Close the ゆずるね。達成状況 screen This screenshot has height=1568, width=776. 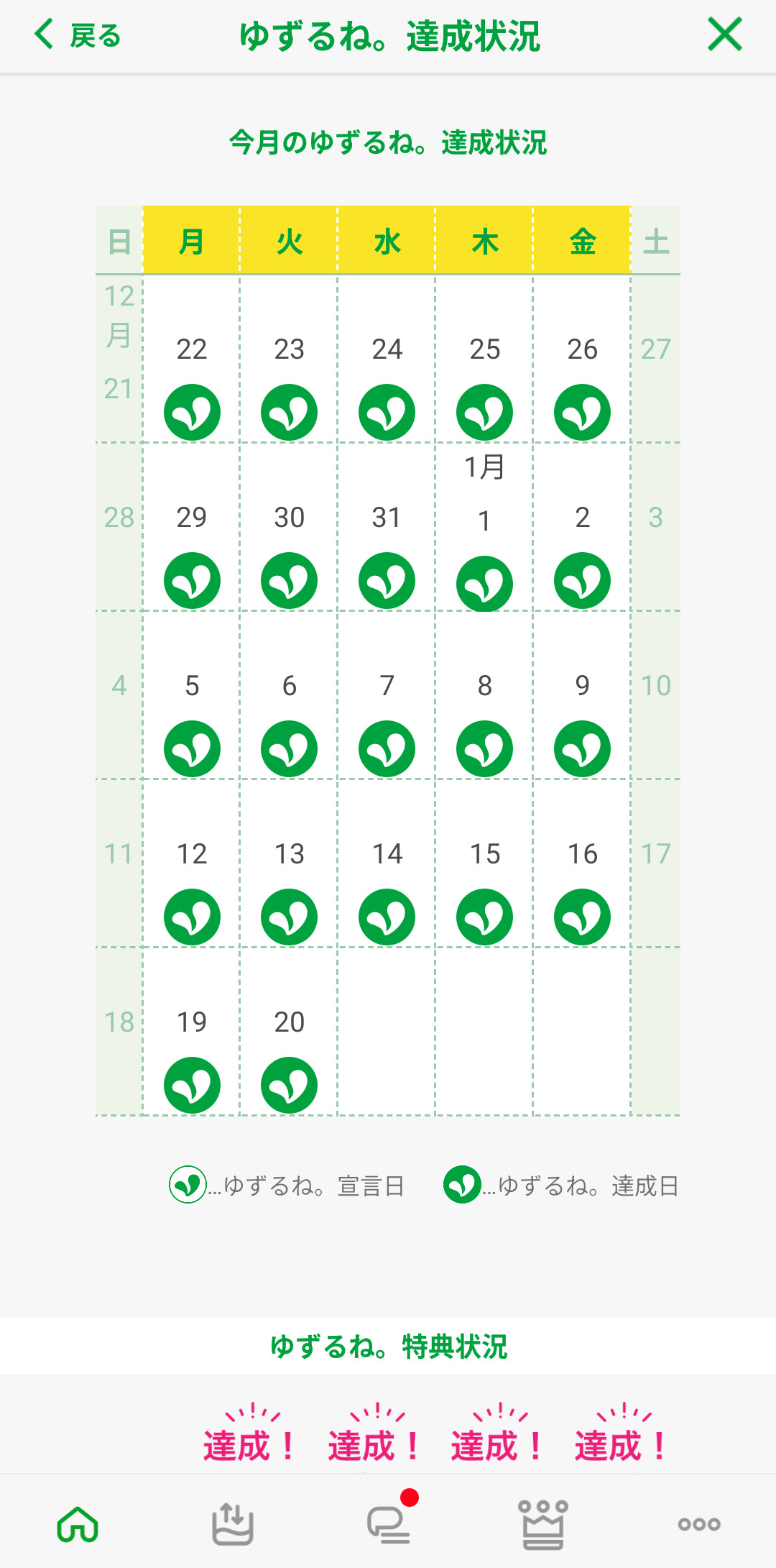[724, 35]
